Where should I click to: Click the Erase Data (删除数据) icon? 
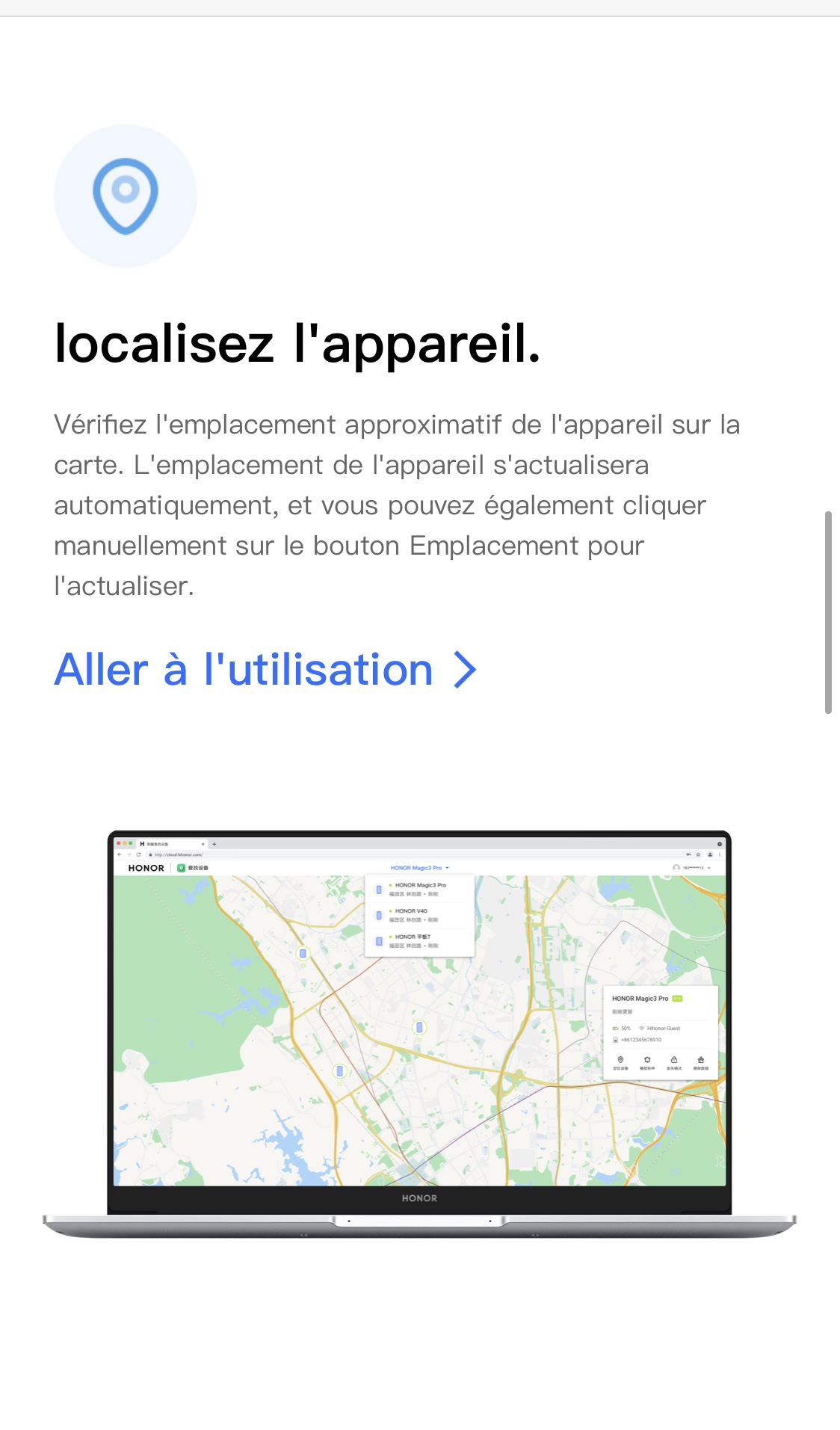pos(700,1060)
